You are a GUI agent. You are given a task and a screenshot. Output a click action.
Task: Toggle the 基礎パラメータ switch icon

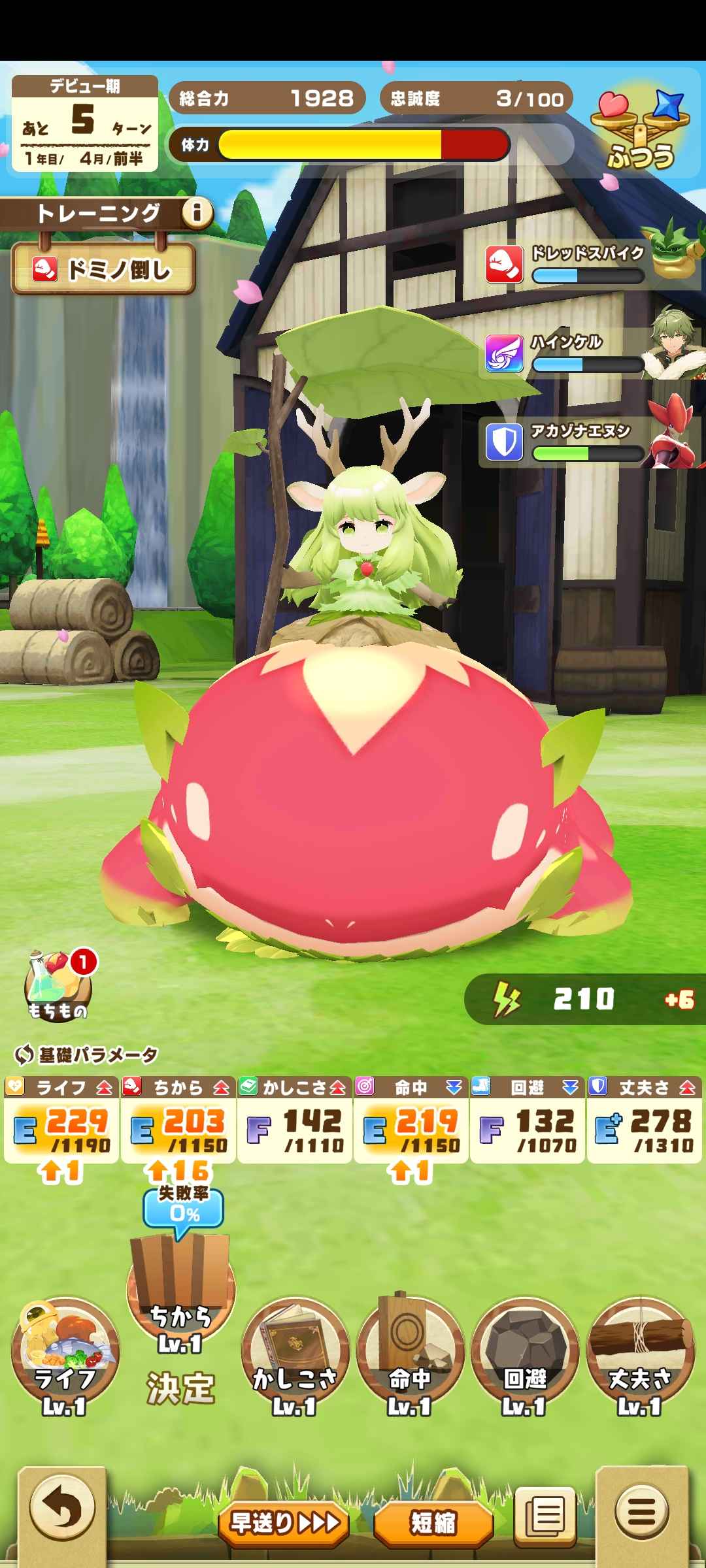[24, 1054]
